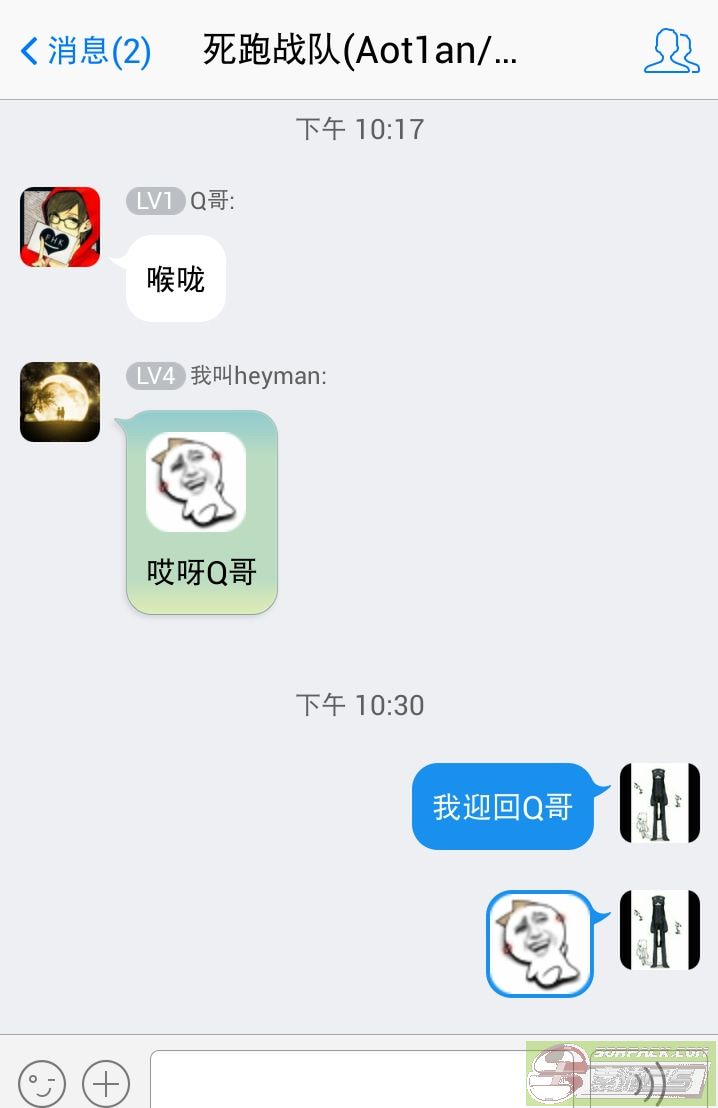Viewport: 718px width, 1108px height.
Task: Open the group members icon
Action: pyautogui.click(x=671, y=50)
